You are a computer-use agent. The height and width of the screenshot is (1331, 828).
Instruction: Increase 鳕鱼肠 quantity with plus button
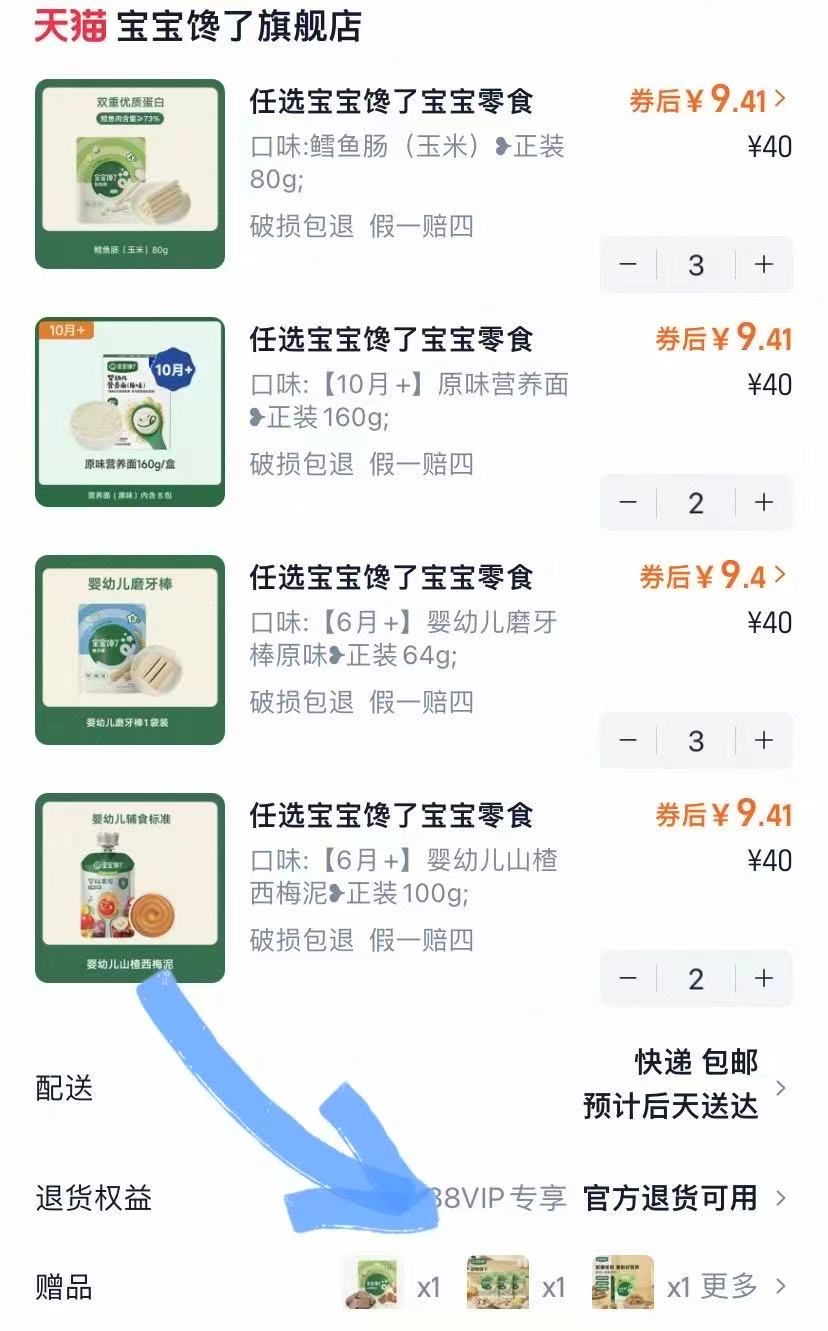tap(762, 264)
